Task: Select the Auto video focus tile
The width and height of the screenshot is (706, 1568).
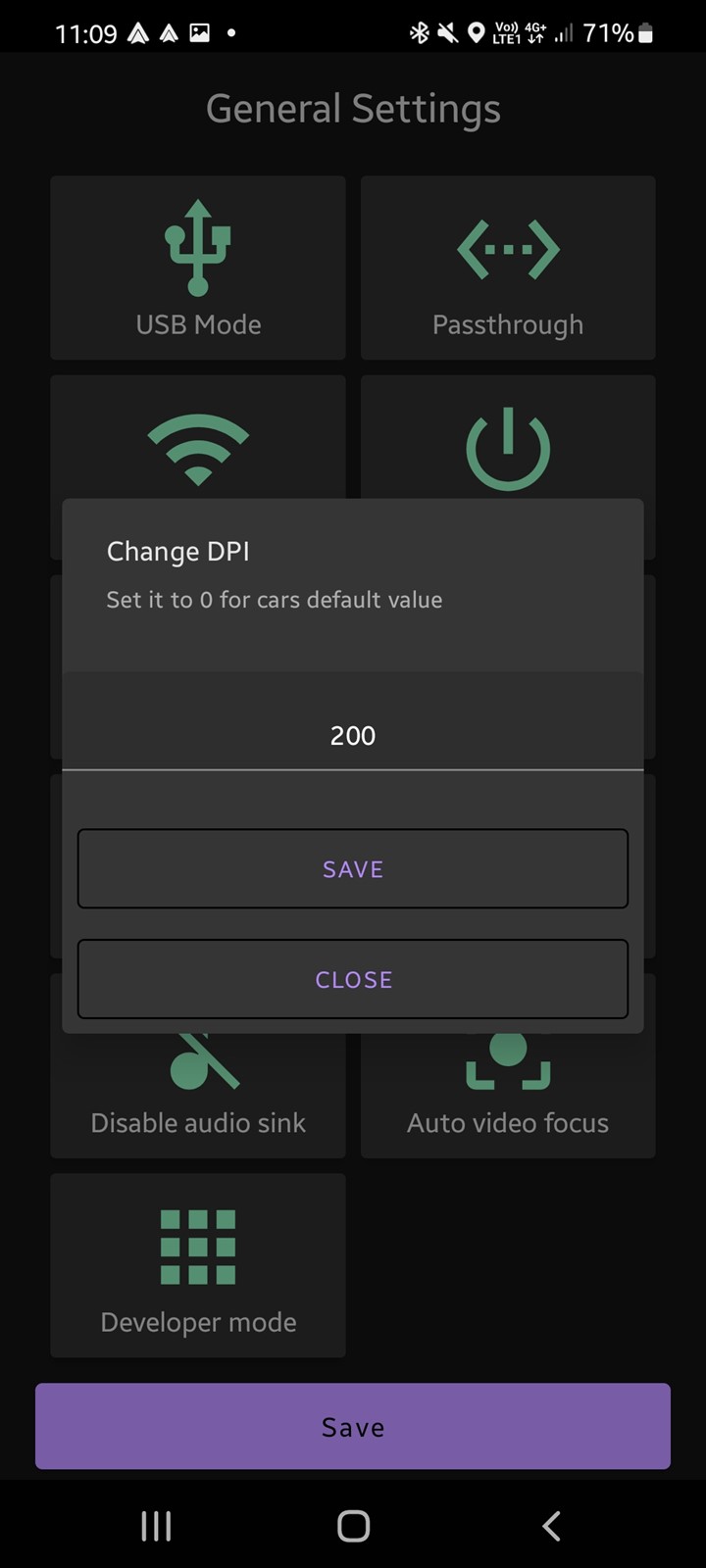Action: pos(508,1096)
